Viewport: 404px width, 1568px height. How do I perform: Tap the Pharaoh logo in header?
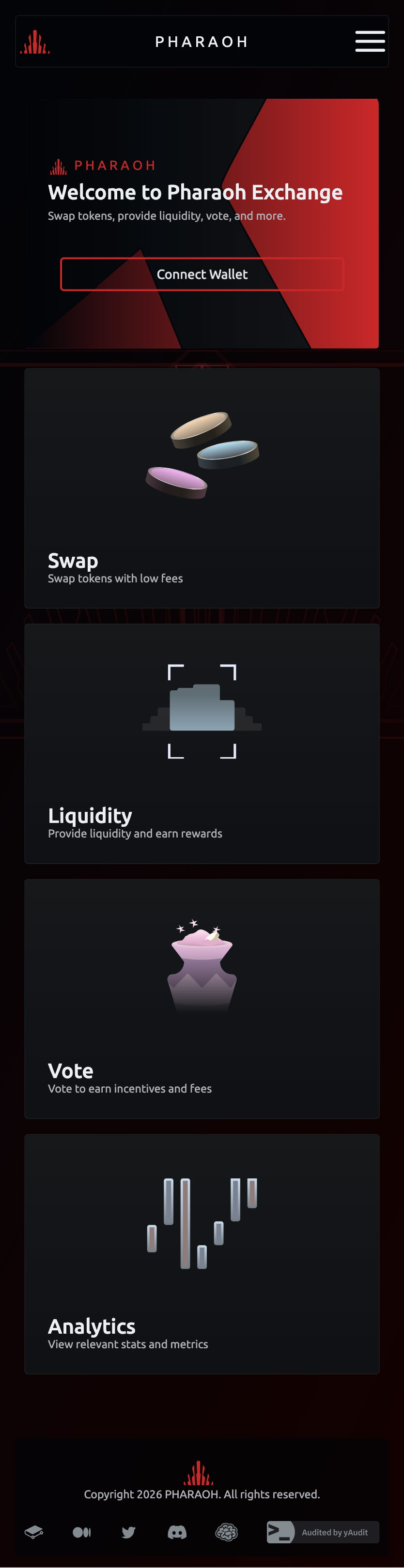(35, 42)
